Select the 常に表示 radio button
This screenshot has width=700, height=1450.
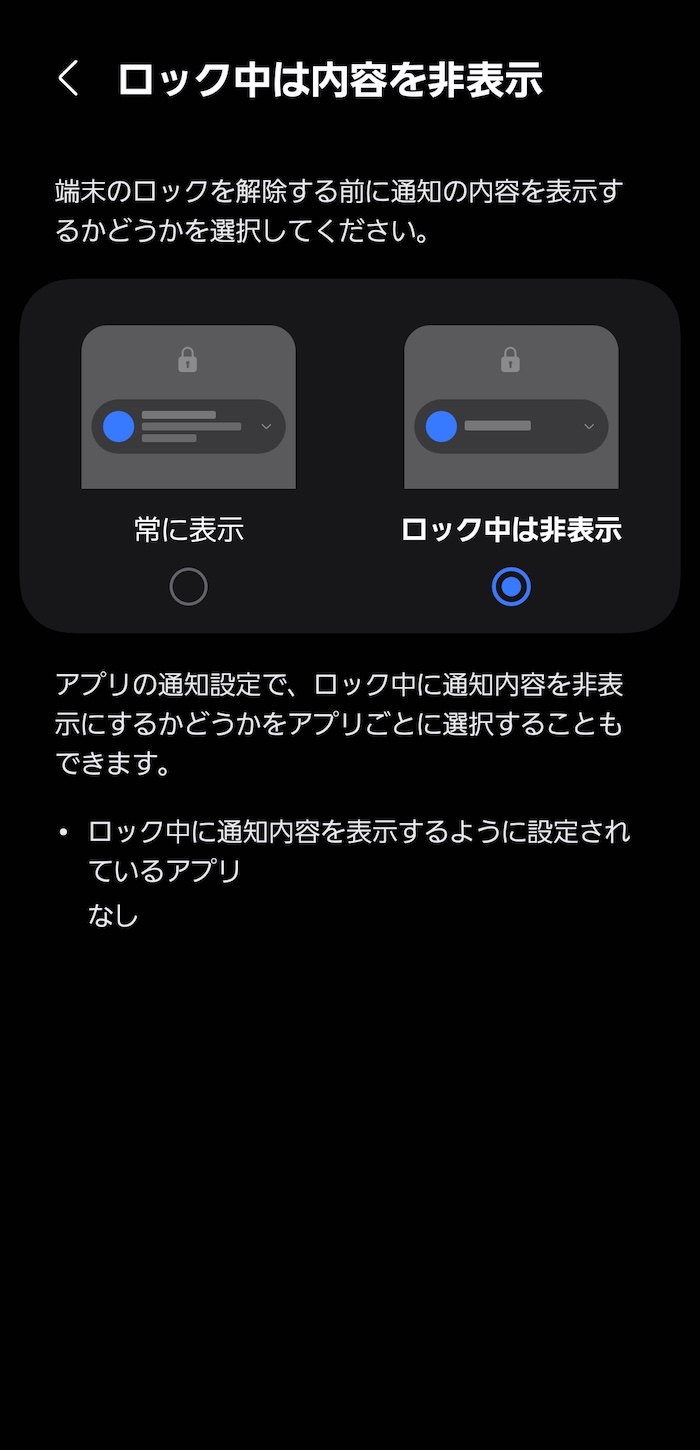[x=188, y=587]
